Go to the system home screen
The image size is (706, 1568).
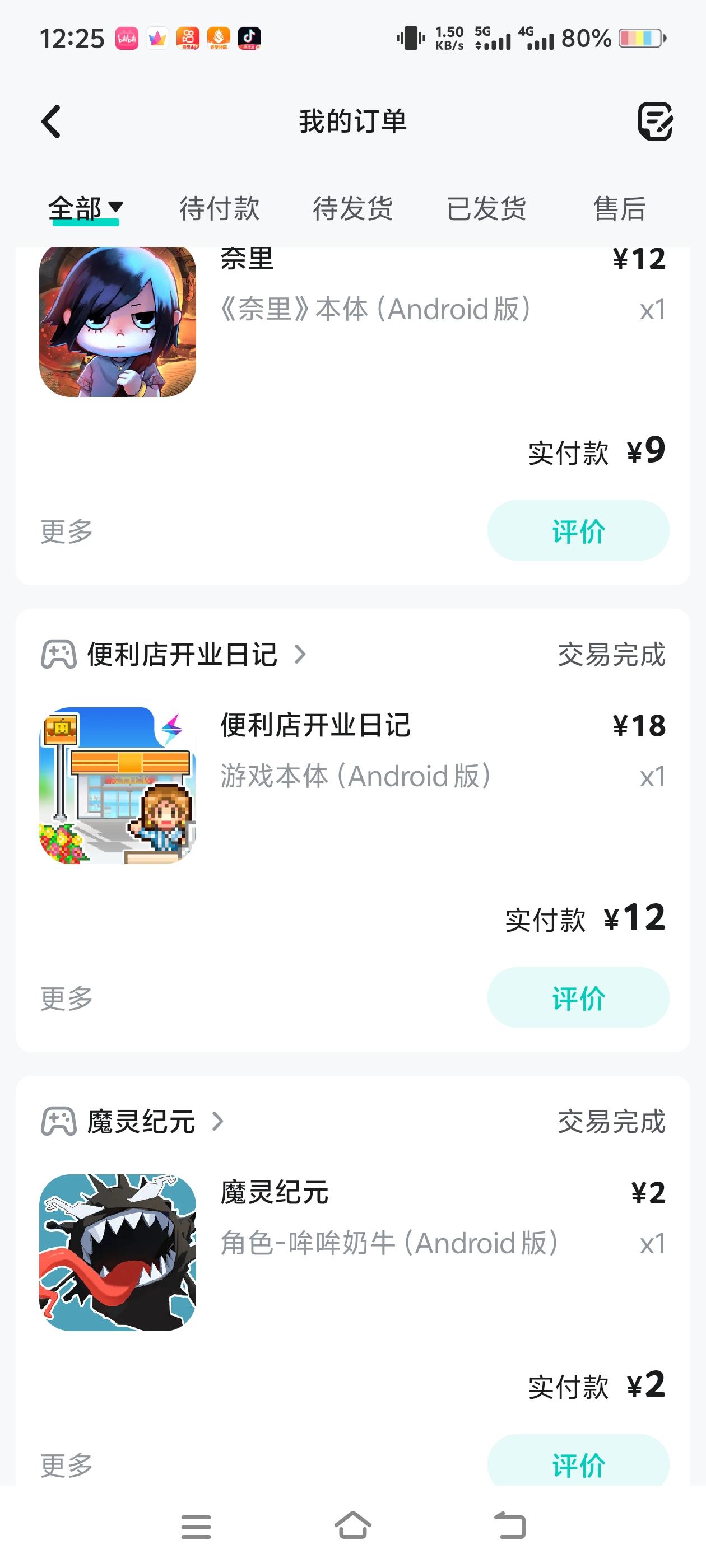pos(352,1527)
